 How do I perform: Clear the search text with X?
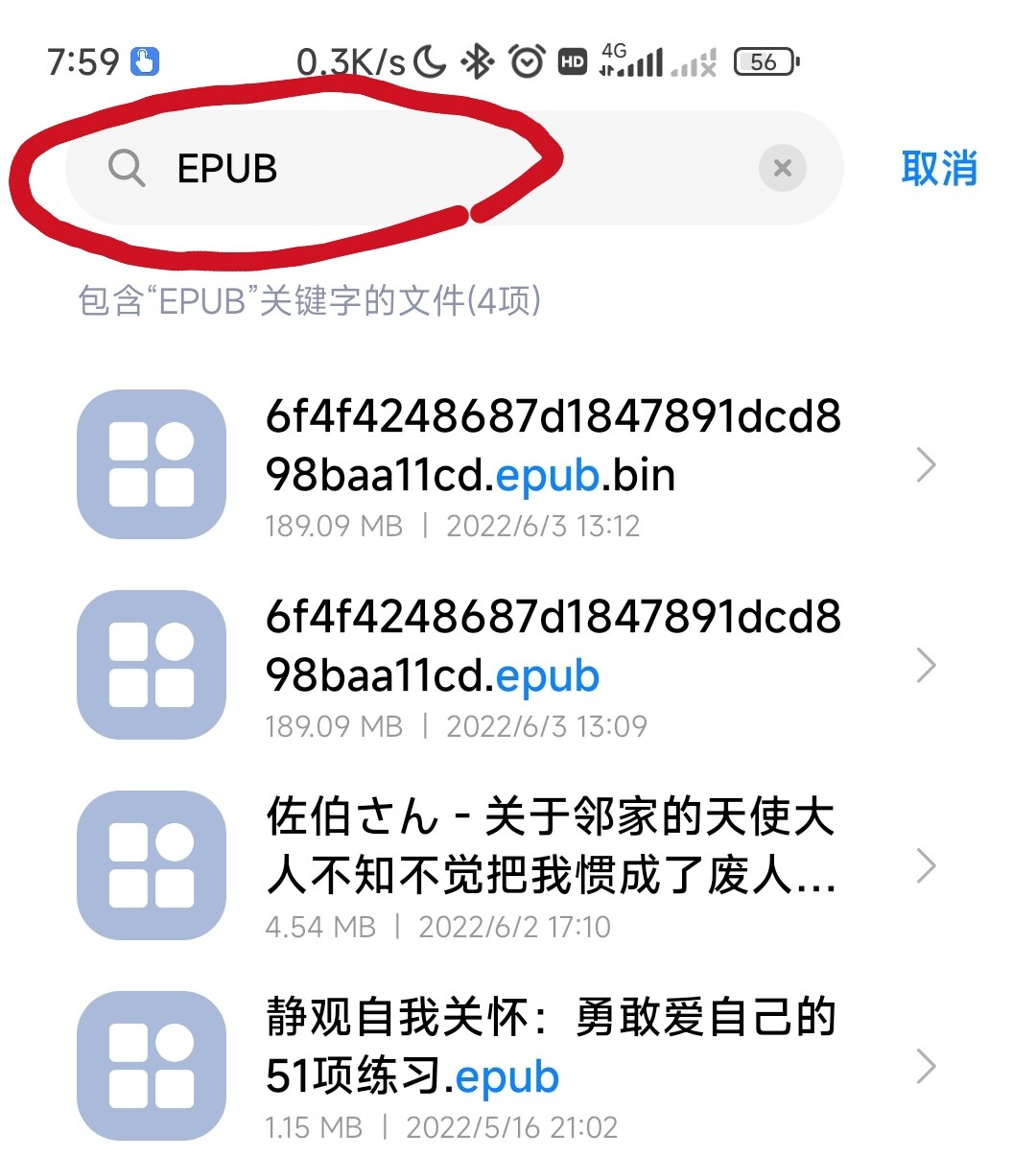pyautogui.click(x=782, y=169)
